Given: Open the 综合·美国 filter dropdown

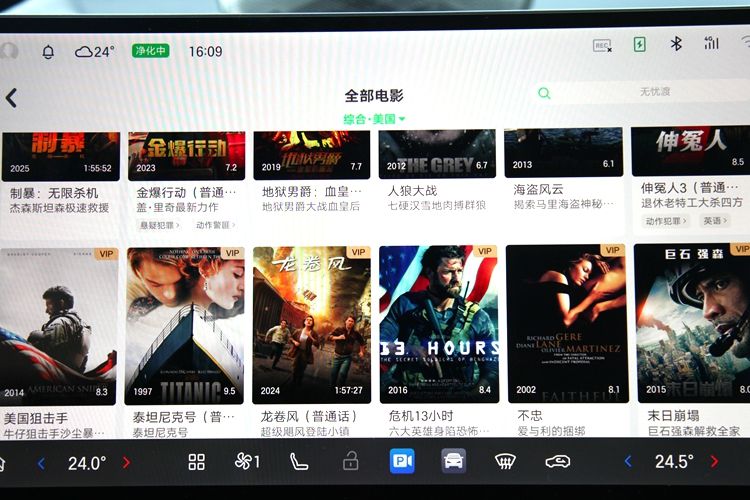Looking at the screenshot, I should point(374,119).
